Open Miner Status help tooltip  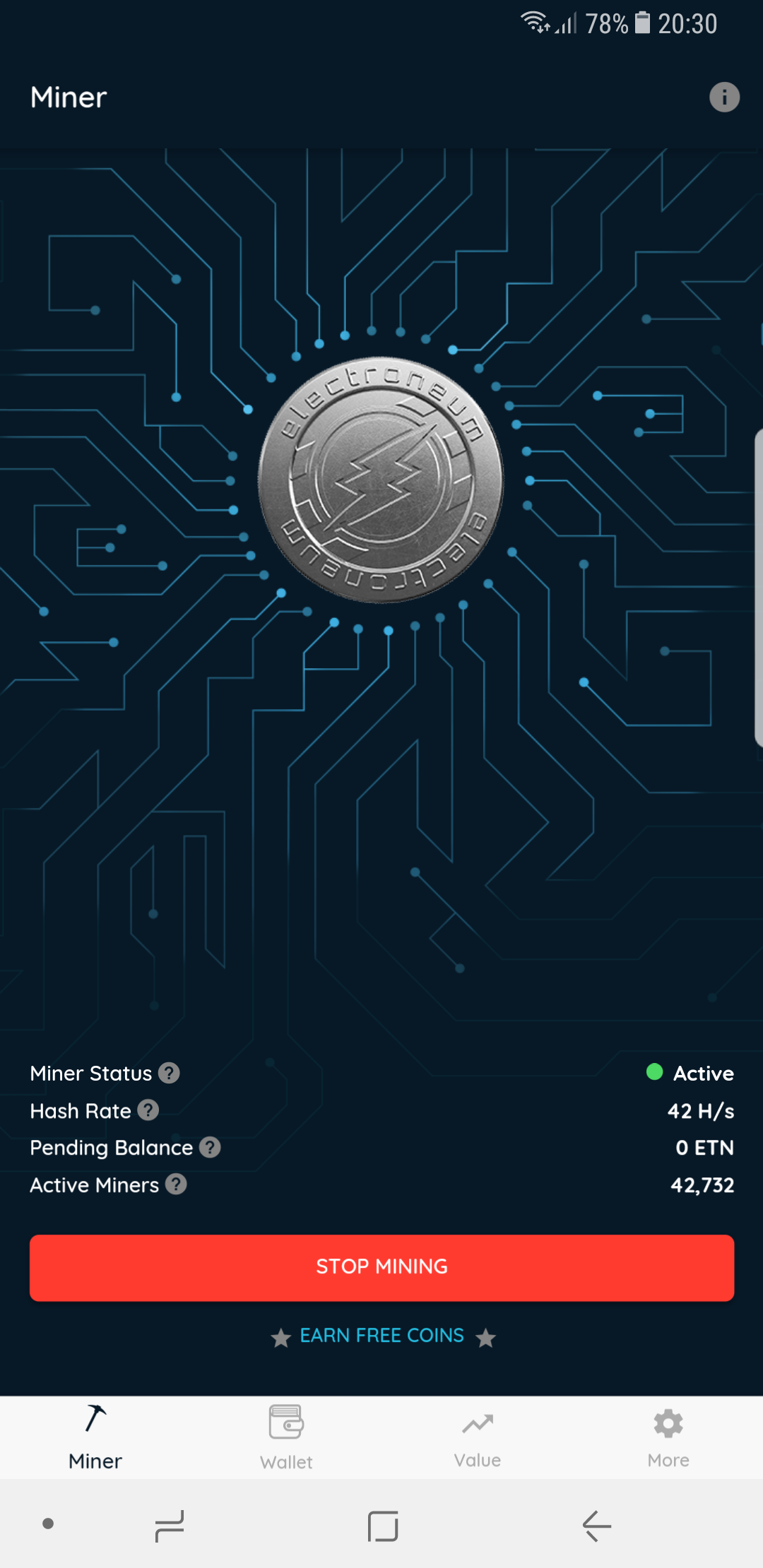(169, 1073)
